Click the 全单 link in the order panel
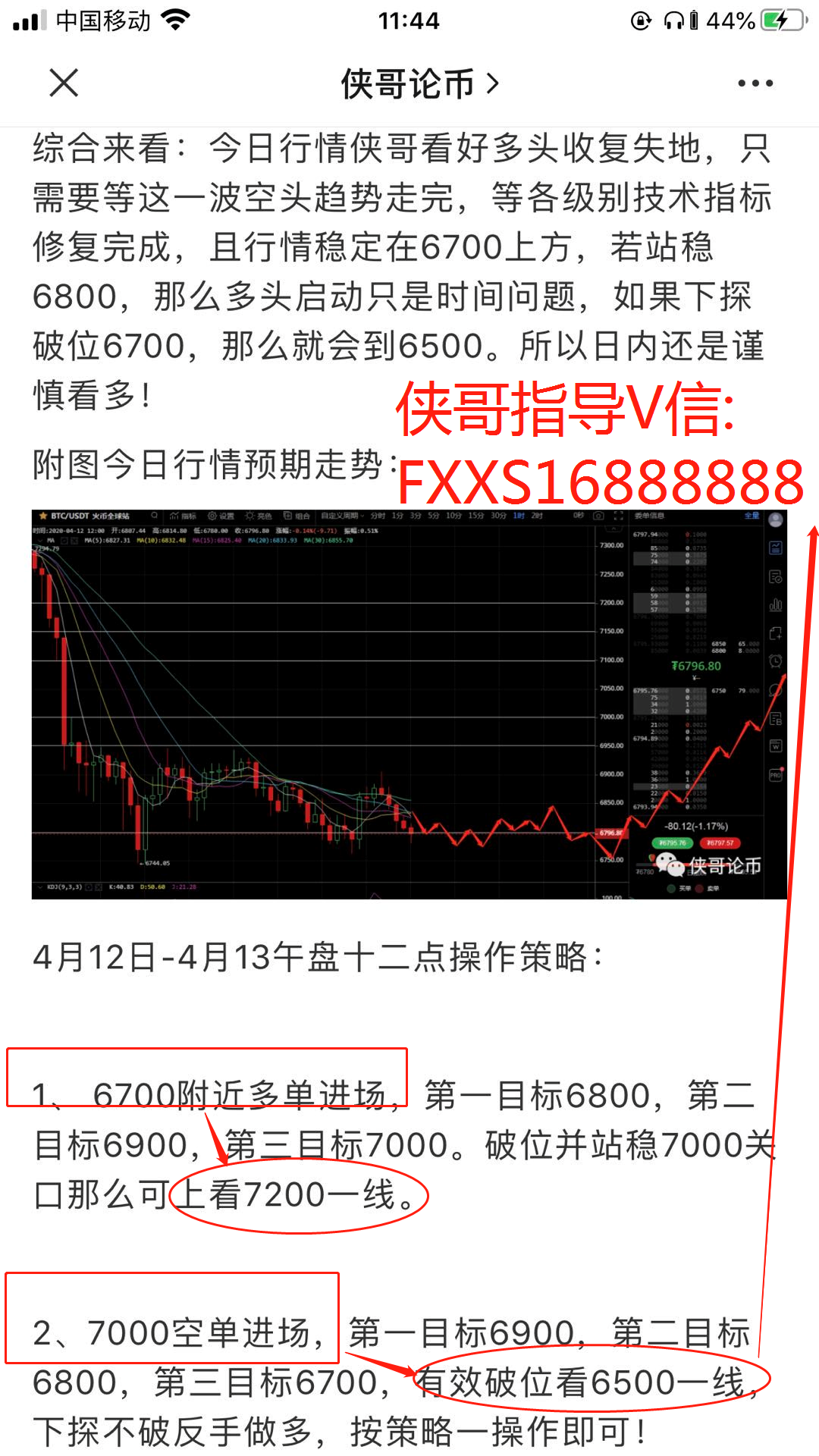Viewport: 819px width, 1456px height. 752,516
